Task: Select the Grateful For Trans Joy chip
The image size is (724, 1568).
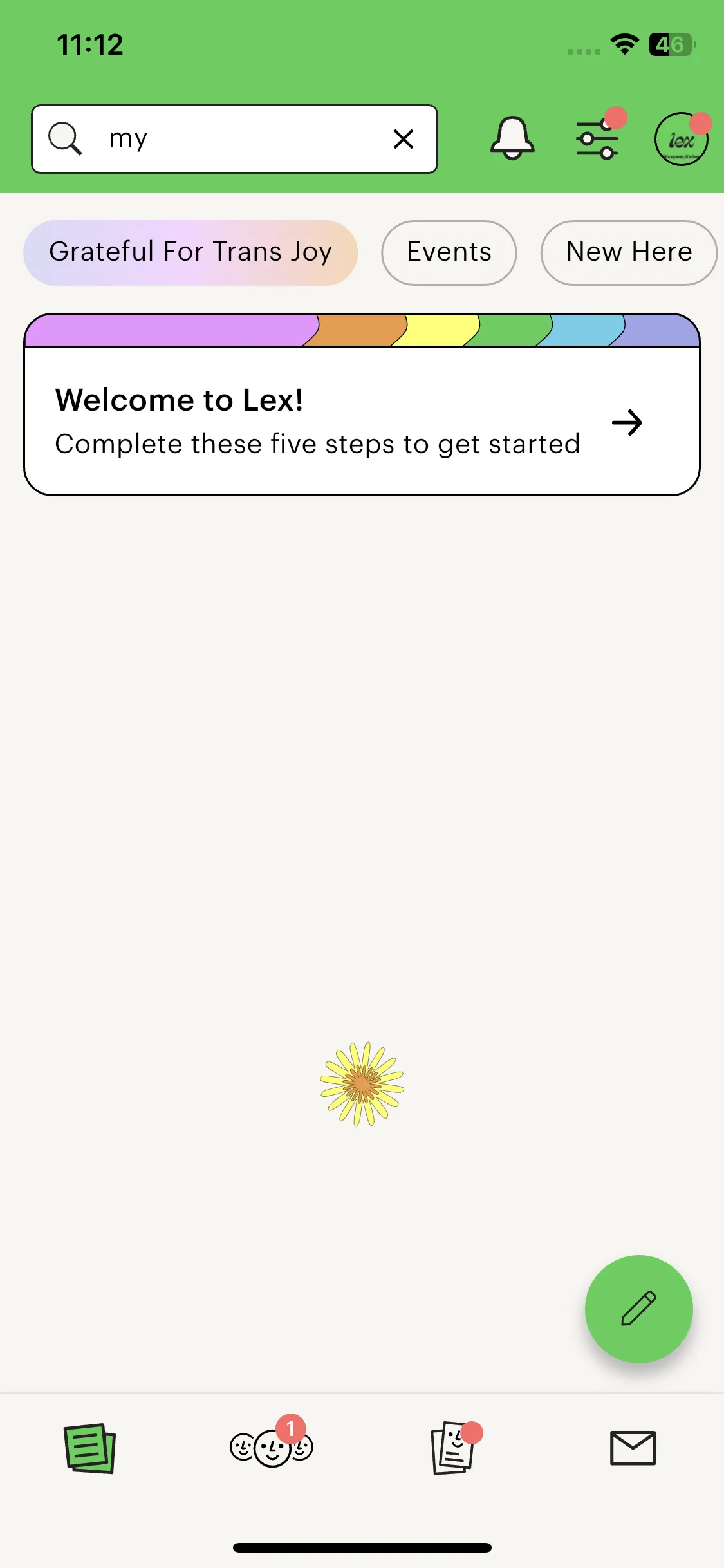Action: coord(190,252)
